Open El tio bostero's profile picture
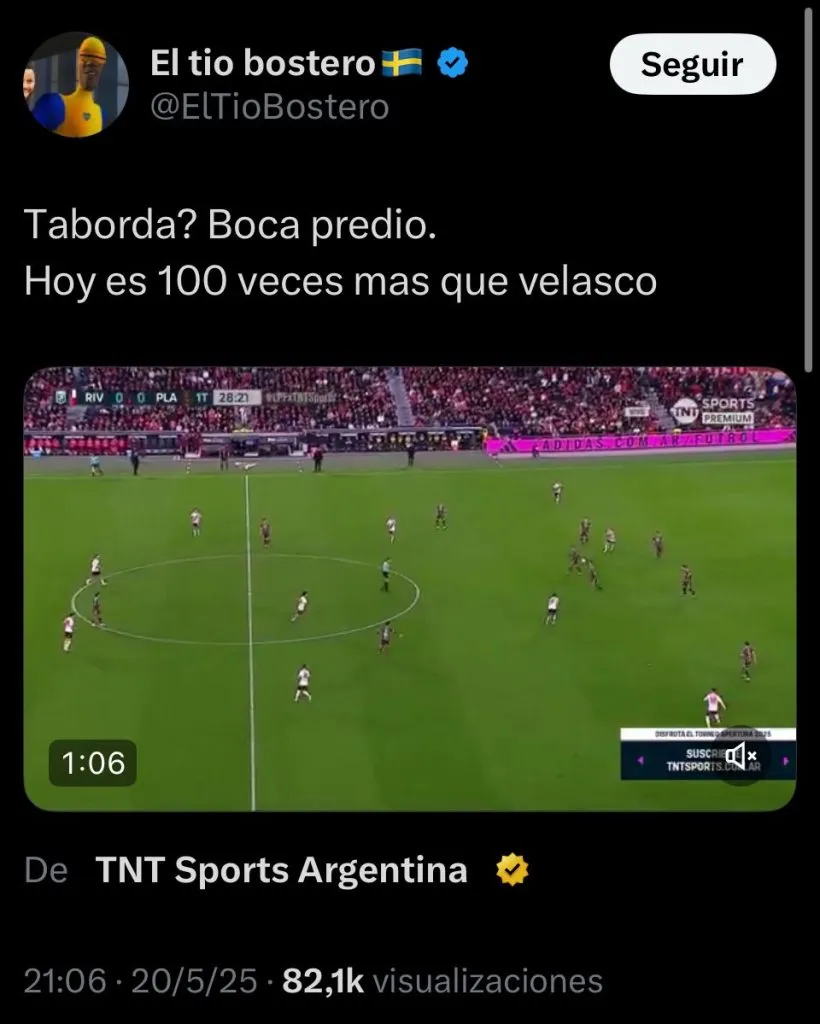This screenshot has width=820, height=1024. point(77,85)
